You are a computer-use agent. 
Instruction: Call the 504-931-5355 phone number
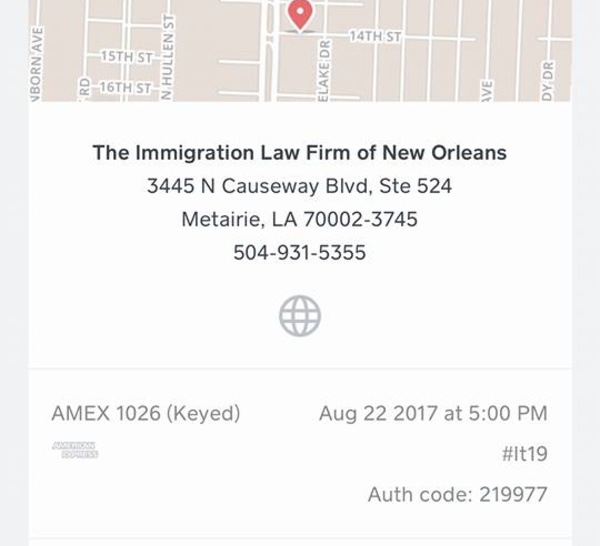point(299,253)
